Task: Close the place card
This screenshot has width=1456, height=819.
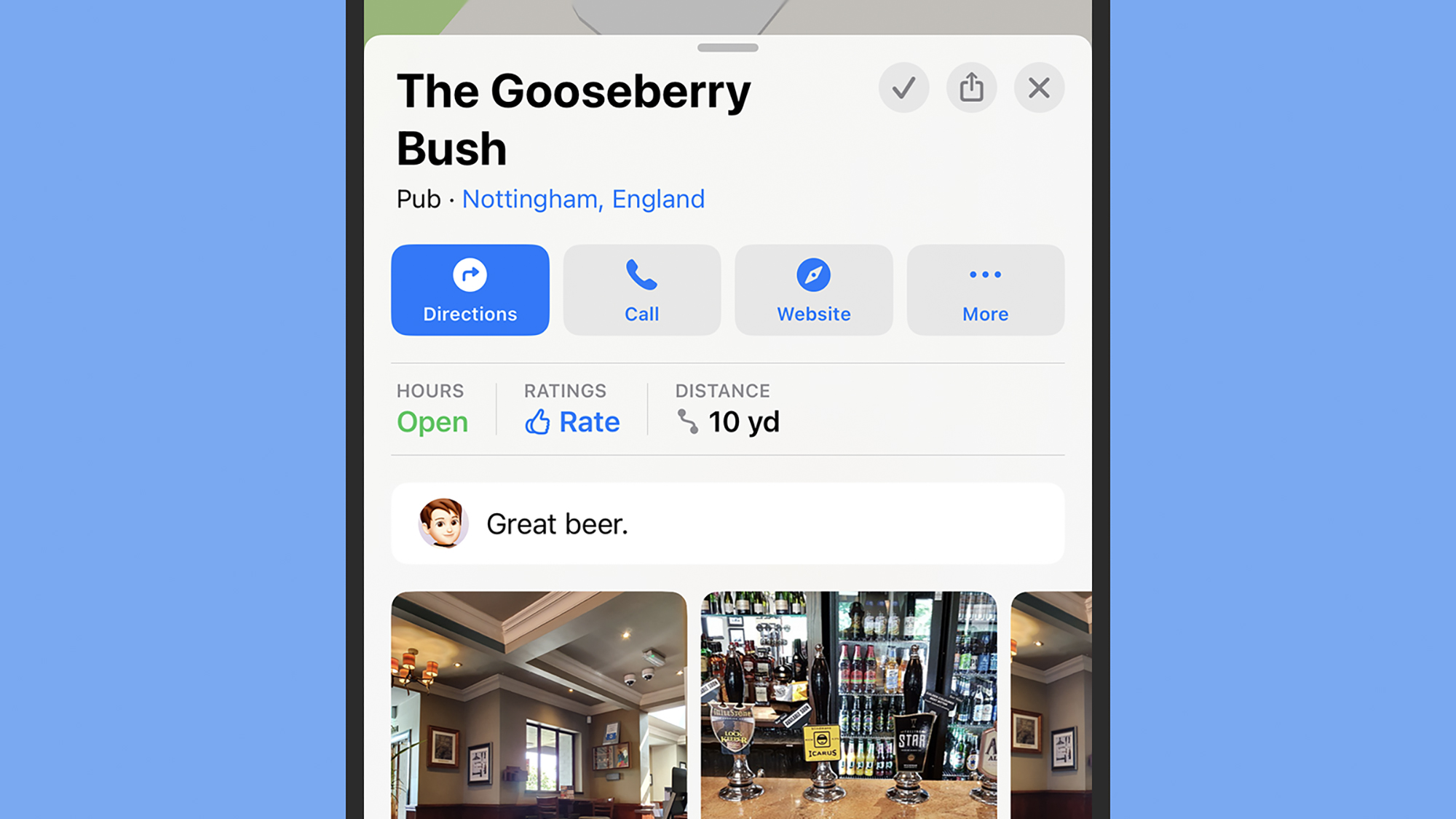Action: click(x=1039, y=88)
